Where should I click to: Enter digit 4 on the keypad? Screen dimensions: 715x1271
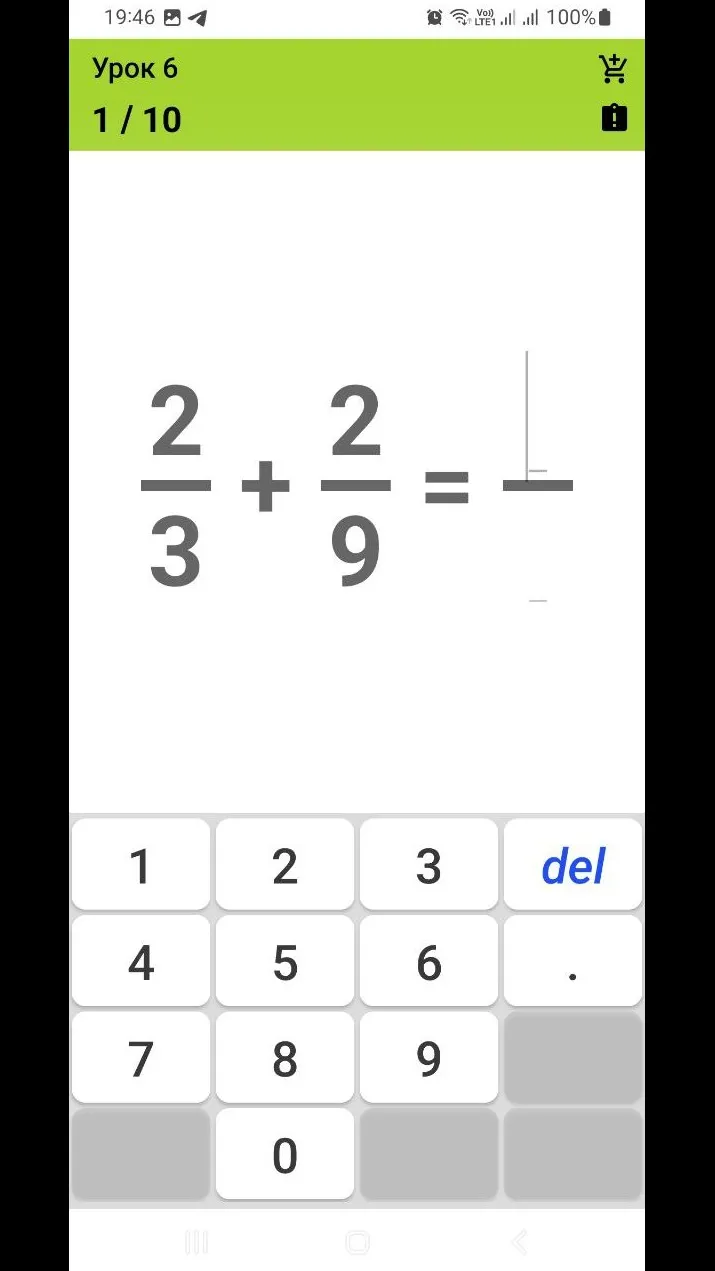pyautogui.click(x=141, y=961)
